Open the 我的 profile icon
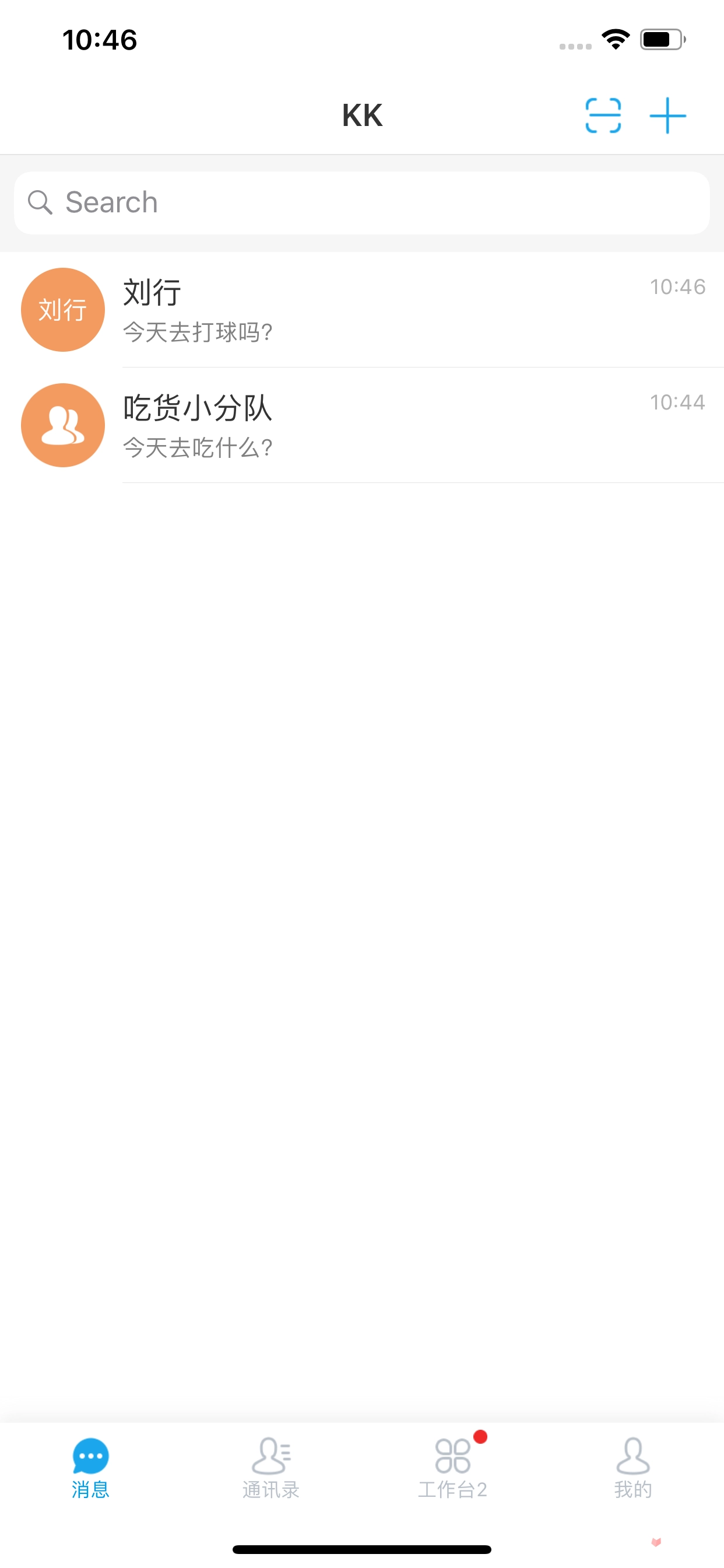The width and height of the screenshot is (724, 1568). point(635,1455)
